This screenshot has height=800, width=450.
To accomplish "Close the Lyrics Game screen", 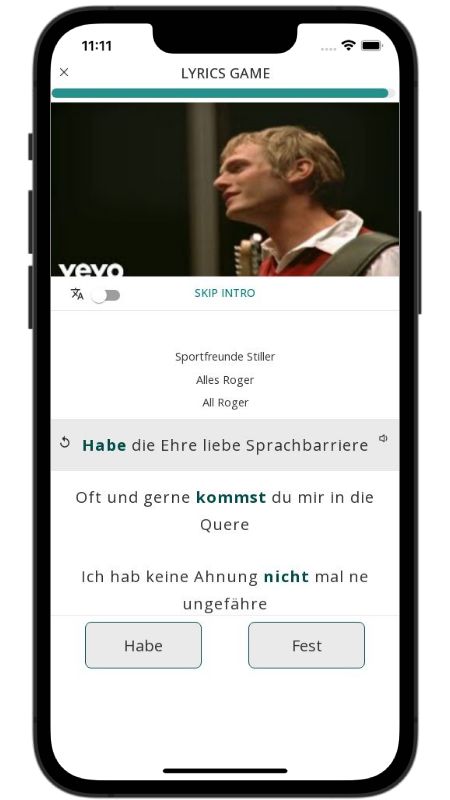I will 64,72.
